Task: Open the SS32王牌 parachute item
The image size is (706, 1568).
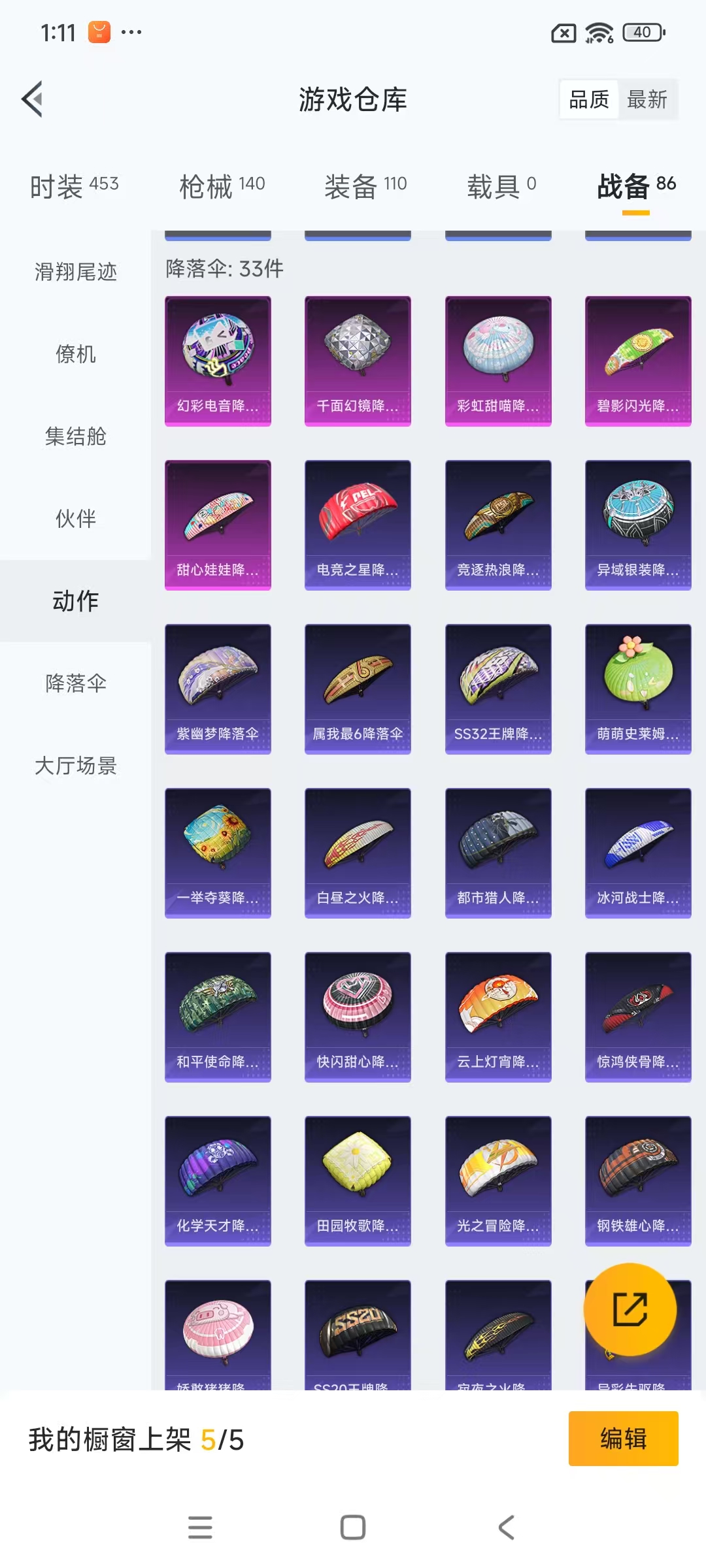Action: coord(497,688)
